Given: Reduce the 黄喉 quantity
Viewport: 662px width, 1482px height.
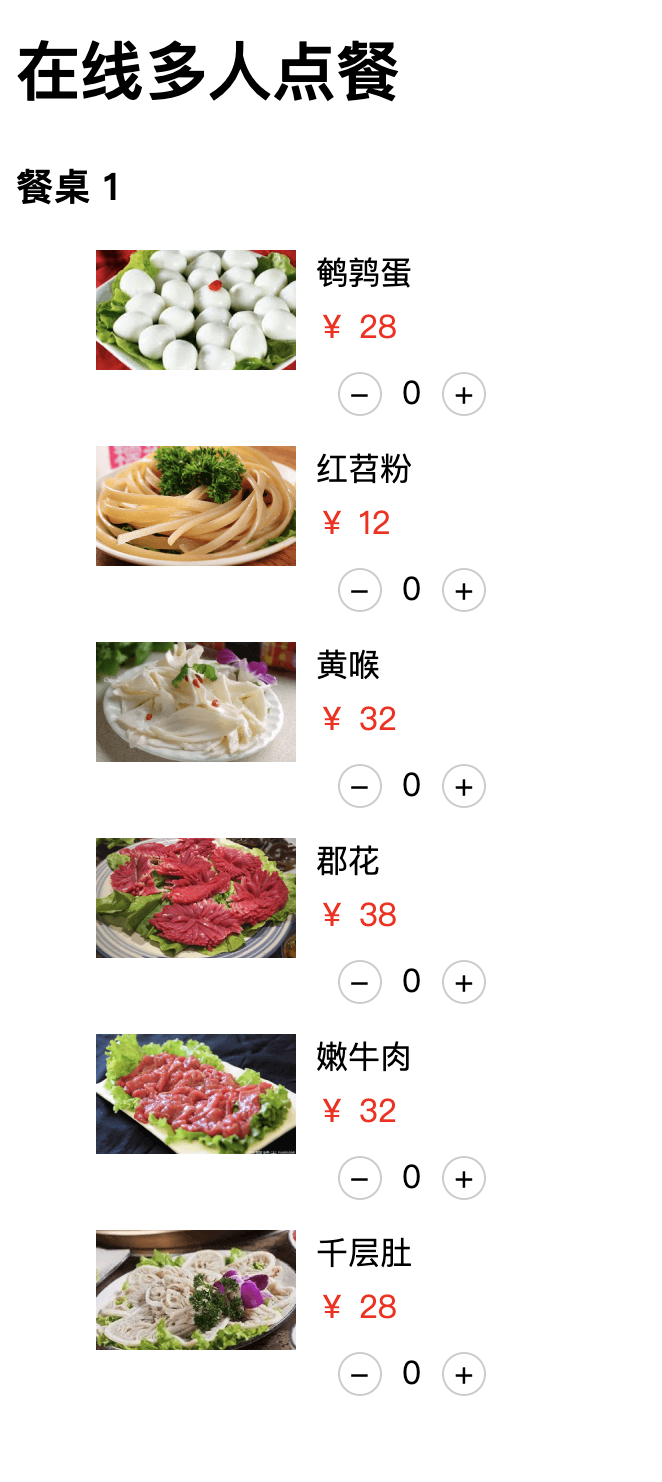Looking at the screenshot, I should coord(360,787).
